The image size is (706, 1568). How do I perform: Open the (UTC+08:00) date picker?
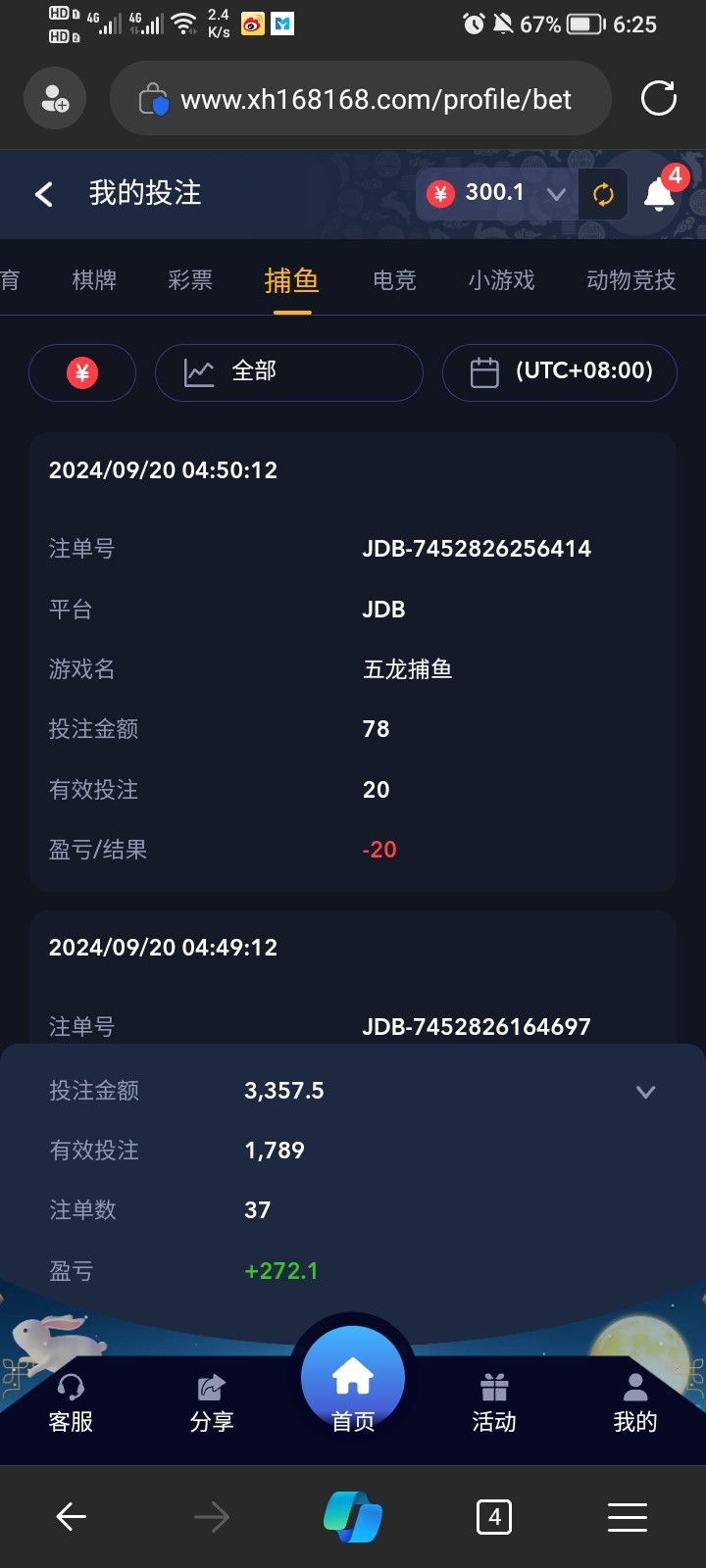pos(560,372)
